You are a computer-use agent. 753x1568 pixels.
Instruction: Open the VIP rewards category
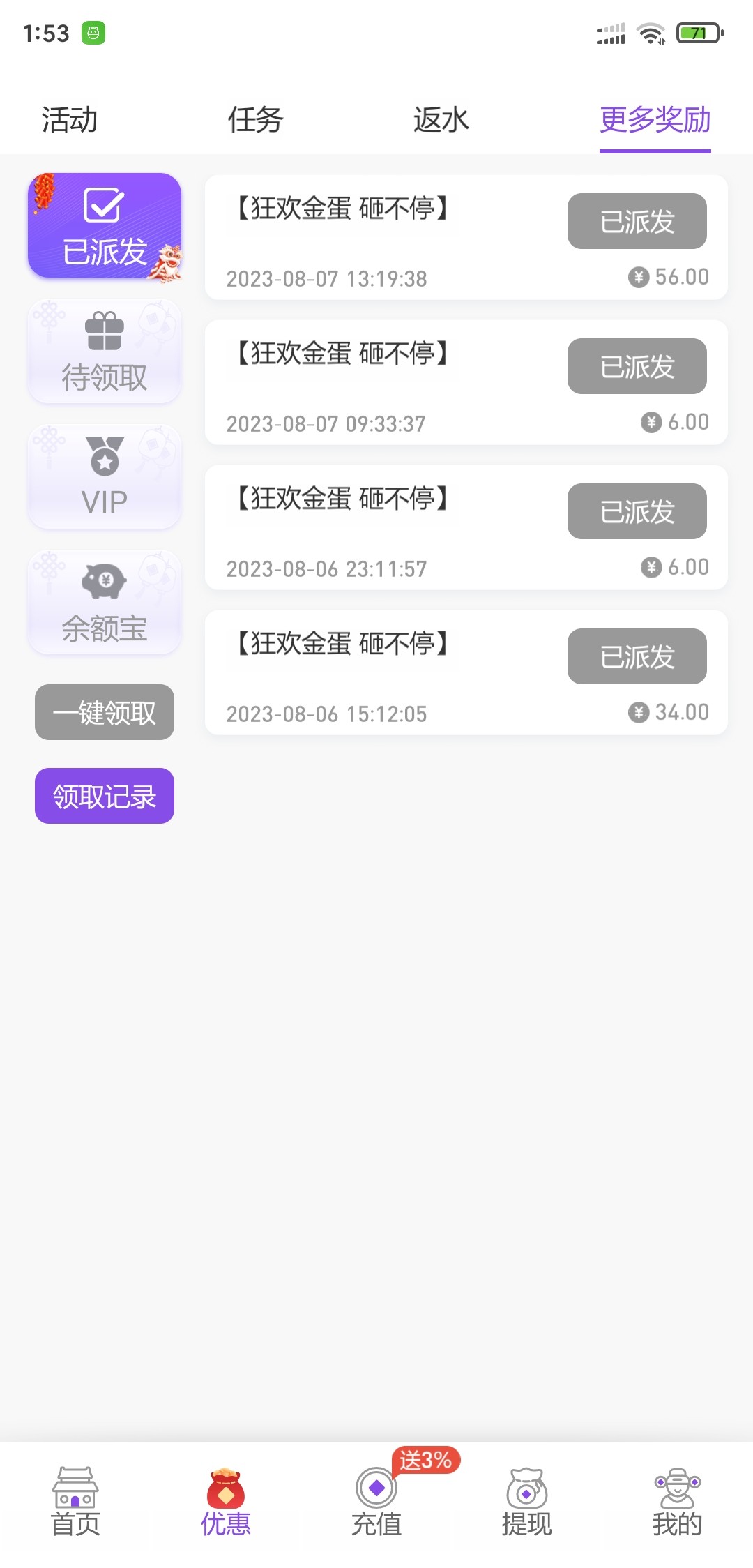coord(105,477)
